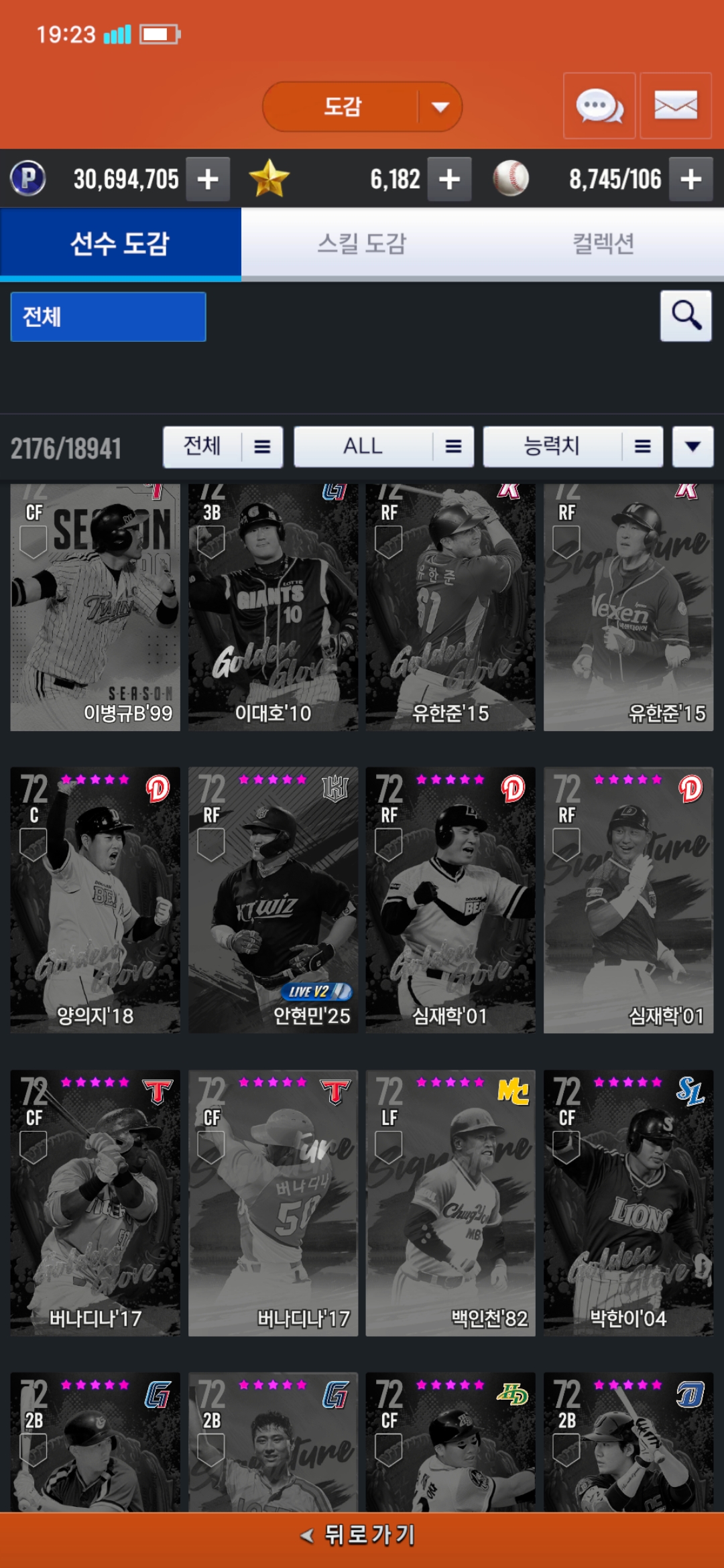Add stars with the plus button next to 6,182

click(x=449, y=179)
